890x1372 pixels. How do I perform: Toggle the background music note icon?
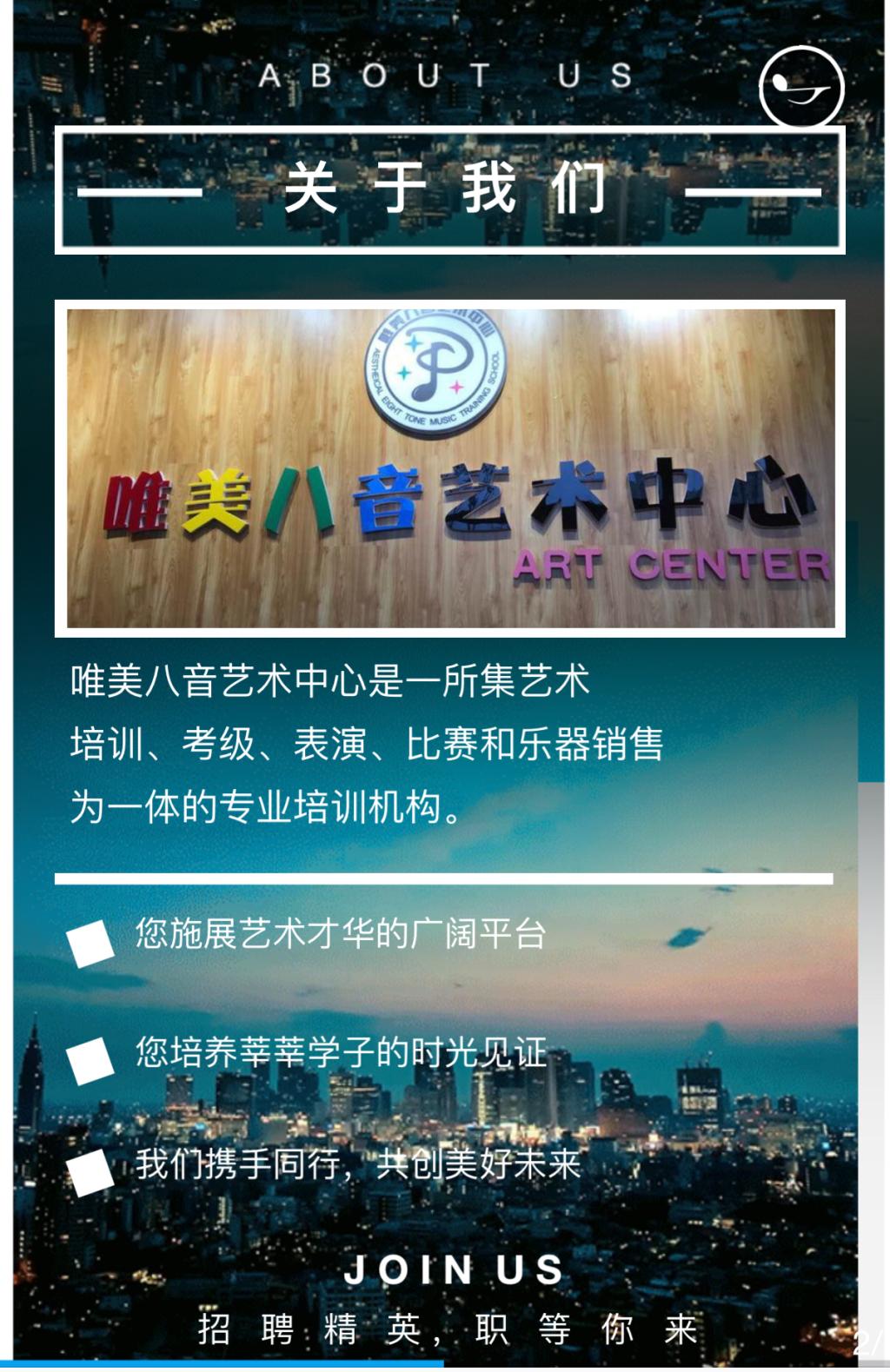800,88
